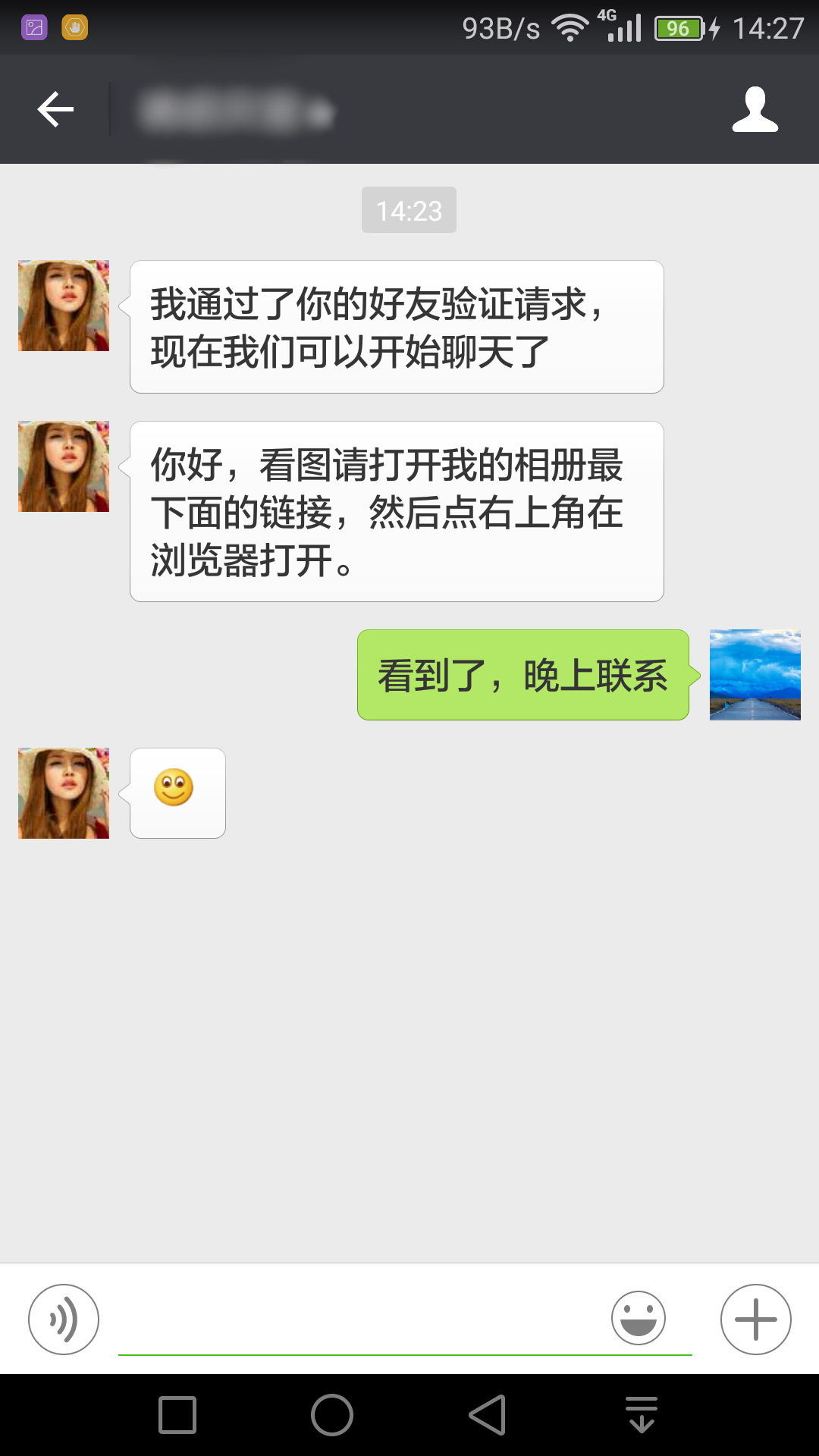Open the contact profile icon top right
Image resolution: width=819 pixels, height=1456 pixels.
click(755, 110)
